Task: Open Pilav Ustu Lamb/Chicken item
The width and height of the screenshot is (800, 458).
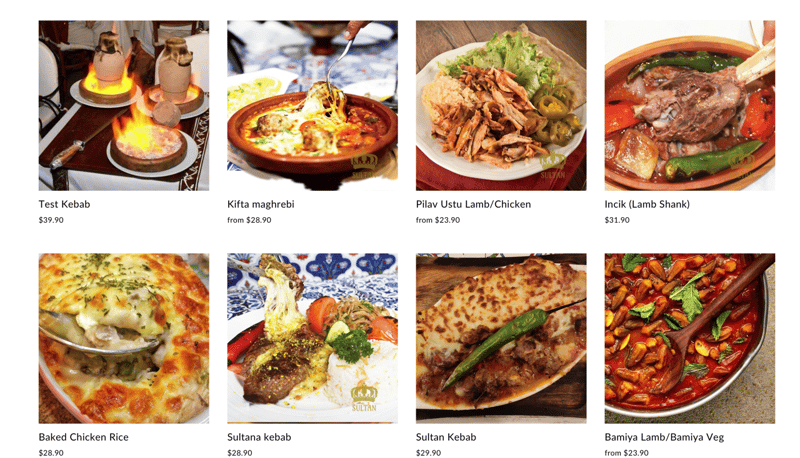Action: (x=501, y=105)
